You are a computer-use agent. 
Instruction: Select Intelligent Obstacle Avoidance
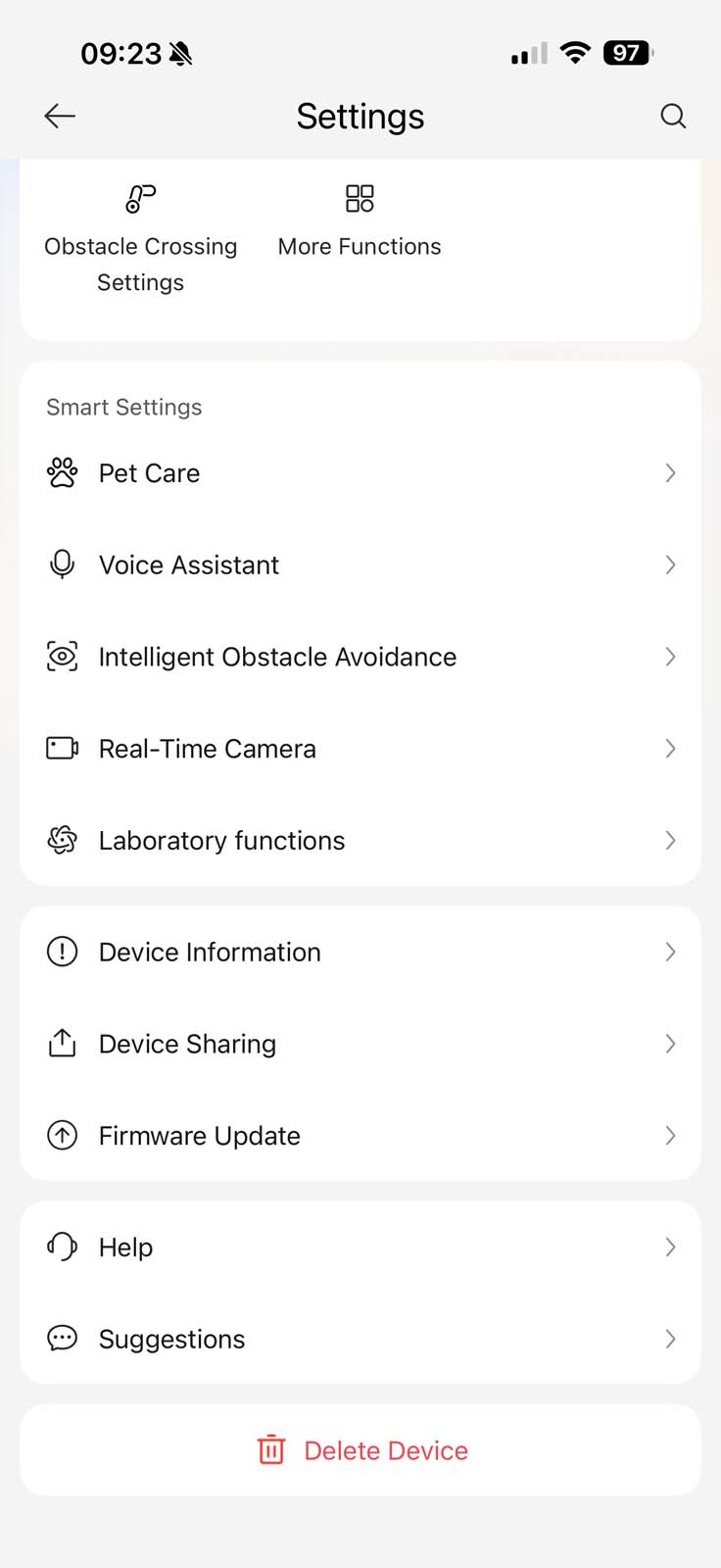tap(360, 657)
